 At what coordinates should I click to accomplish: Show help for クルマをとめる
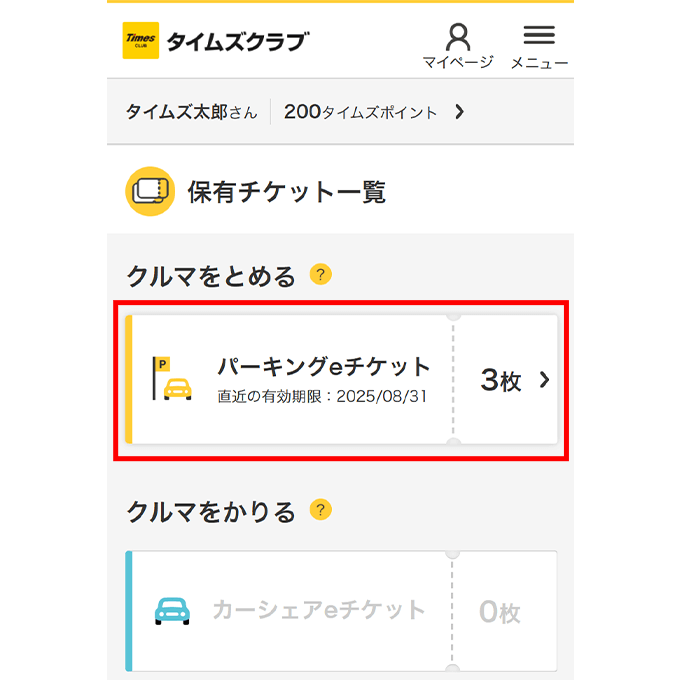[320, 274]
